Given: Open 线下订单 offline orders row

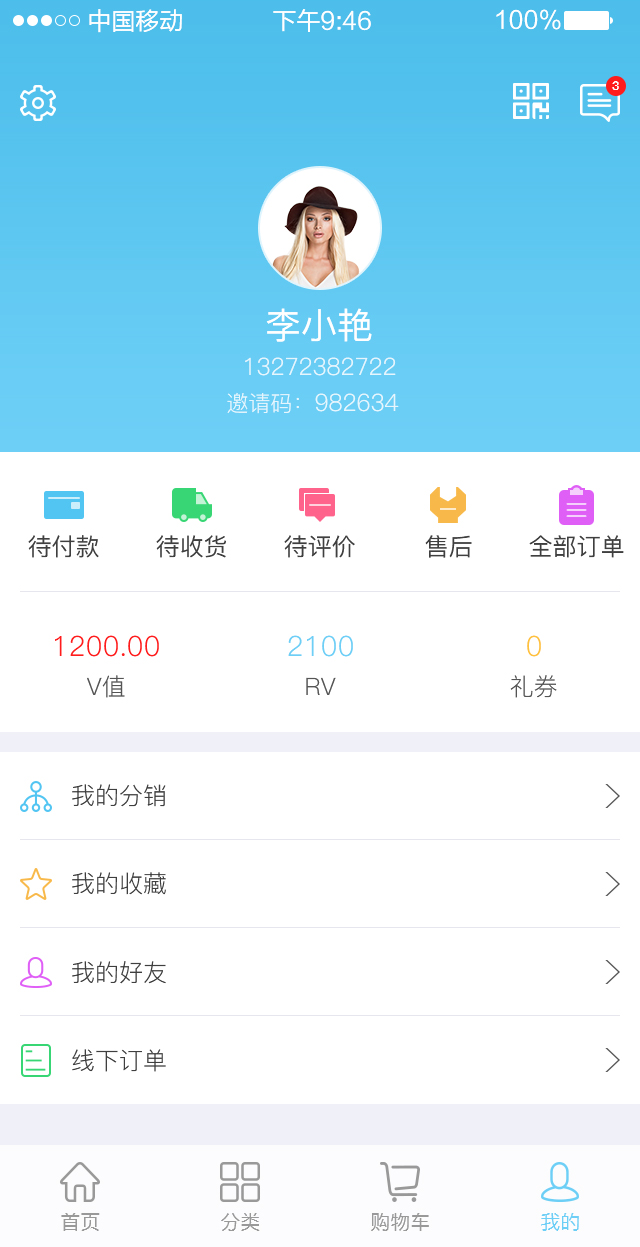Looking at the screenshot, I should [320, 1060].
